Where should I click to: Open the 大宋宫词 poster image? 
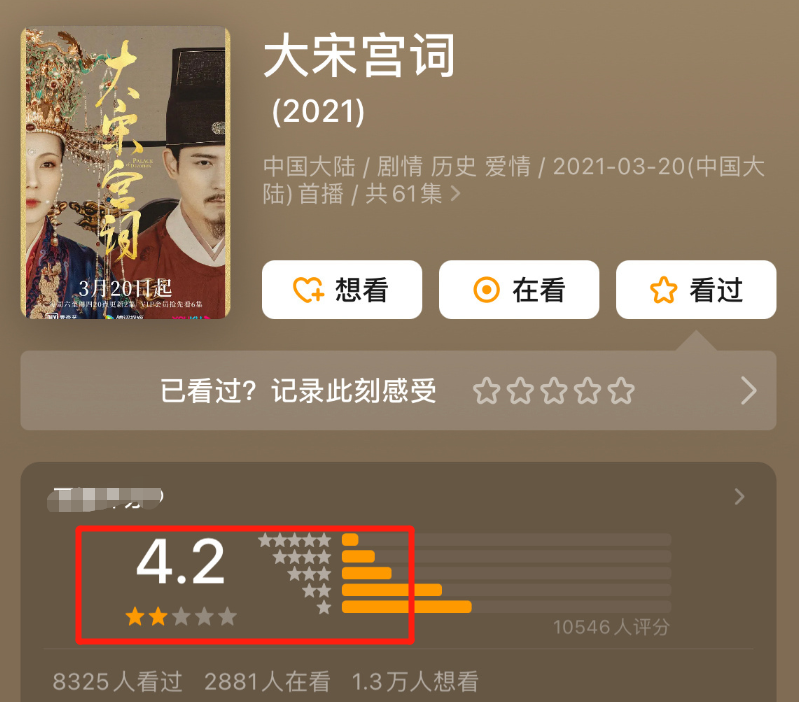[126, 173]
